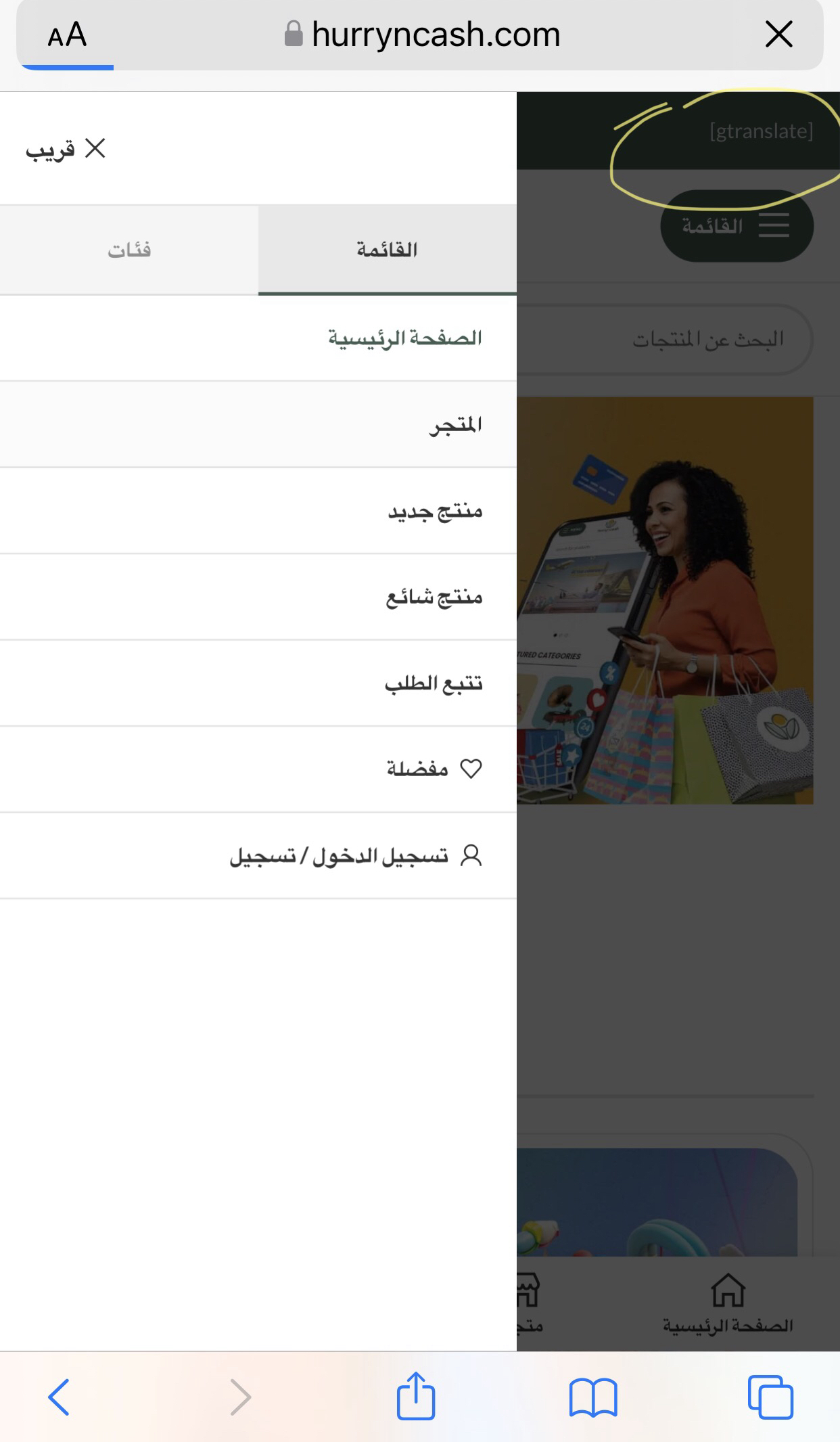Close the side menu with قريب X
Screen dimensions: 840x1442
coord(66,149)
